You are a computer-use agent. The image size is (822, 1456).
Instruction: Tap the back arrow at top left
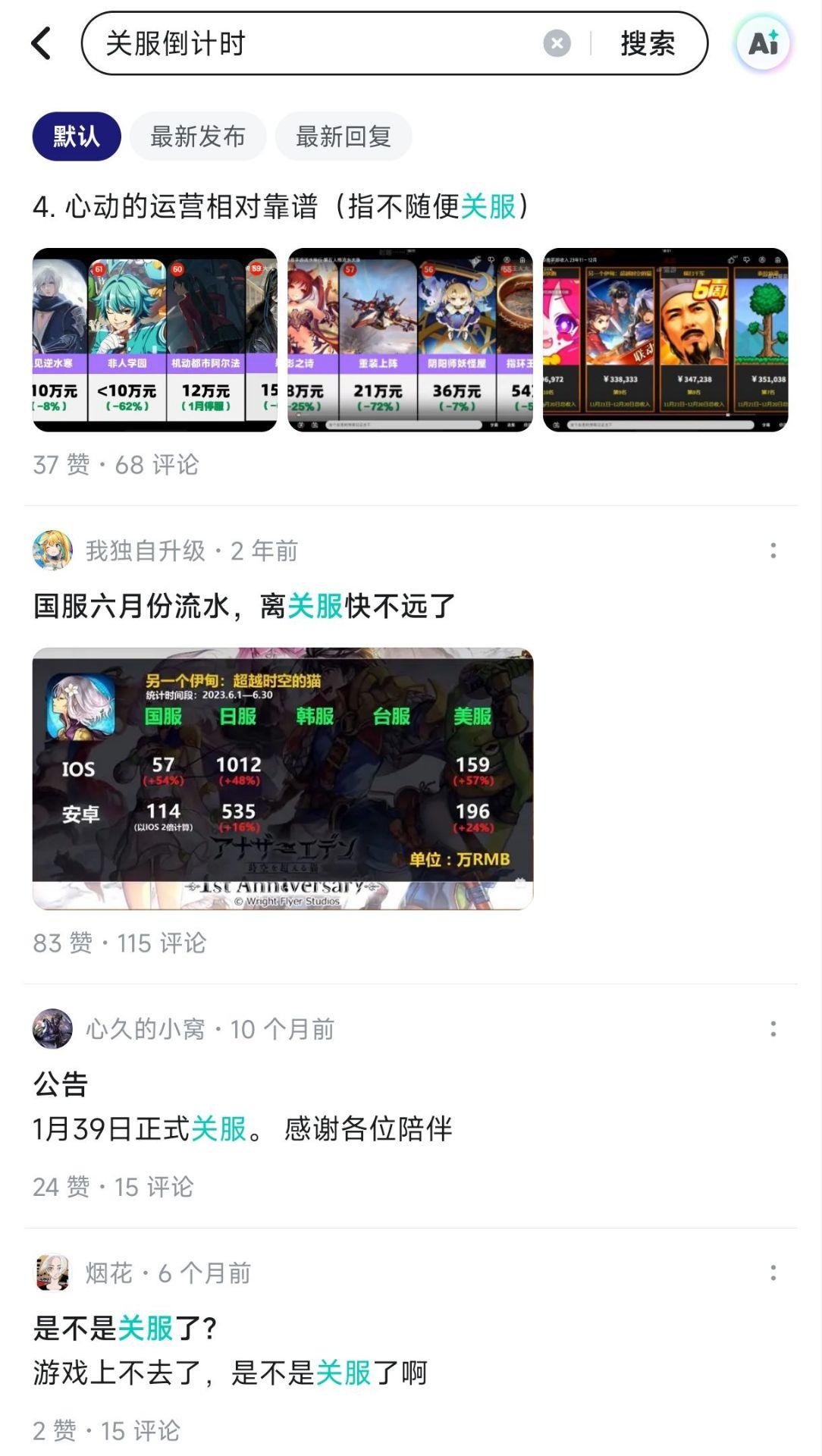[43, 44]
